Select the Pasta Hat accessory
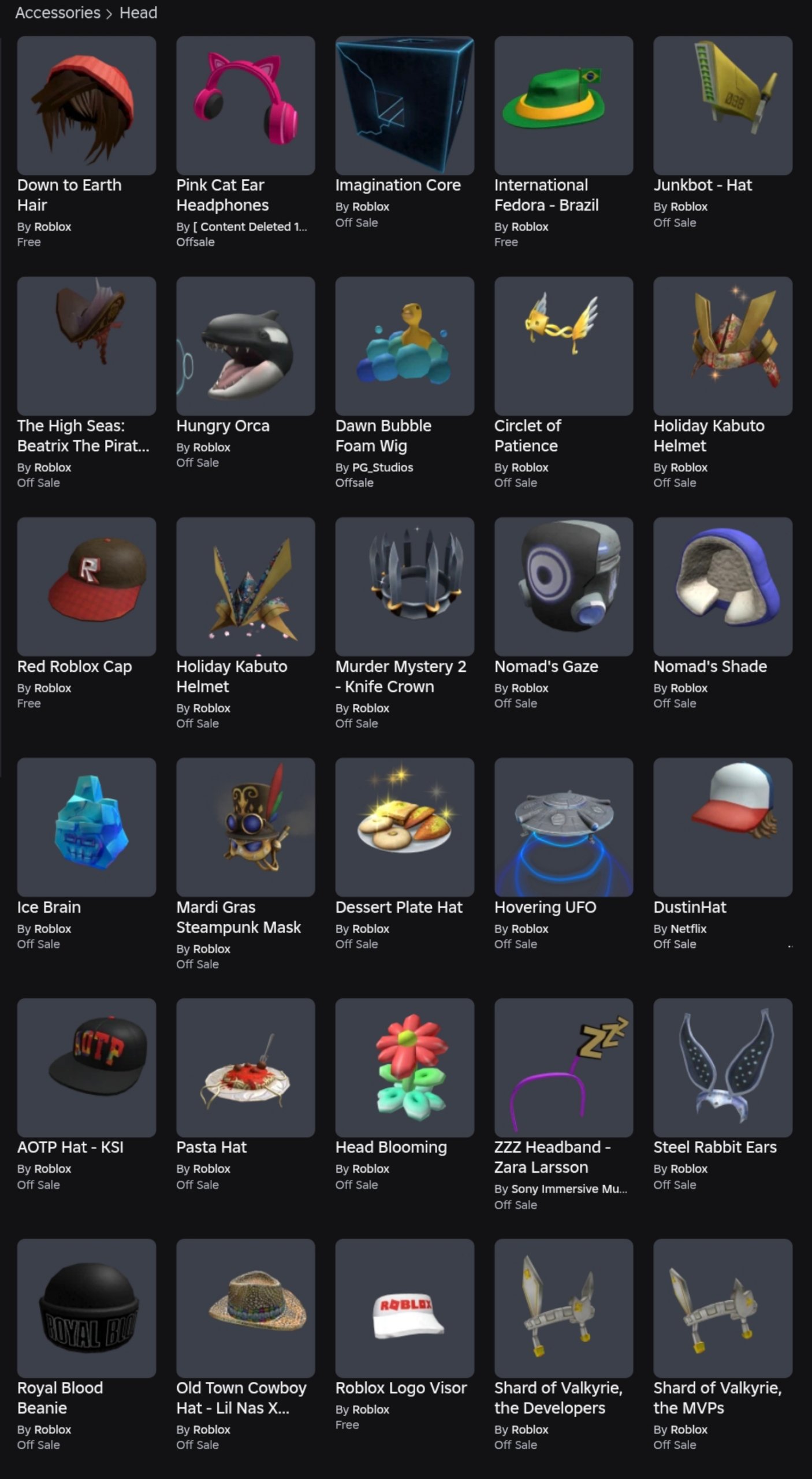 point(245,1068)
